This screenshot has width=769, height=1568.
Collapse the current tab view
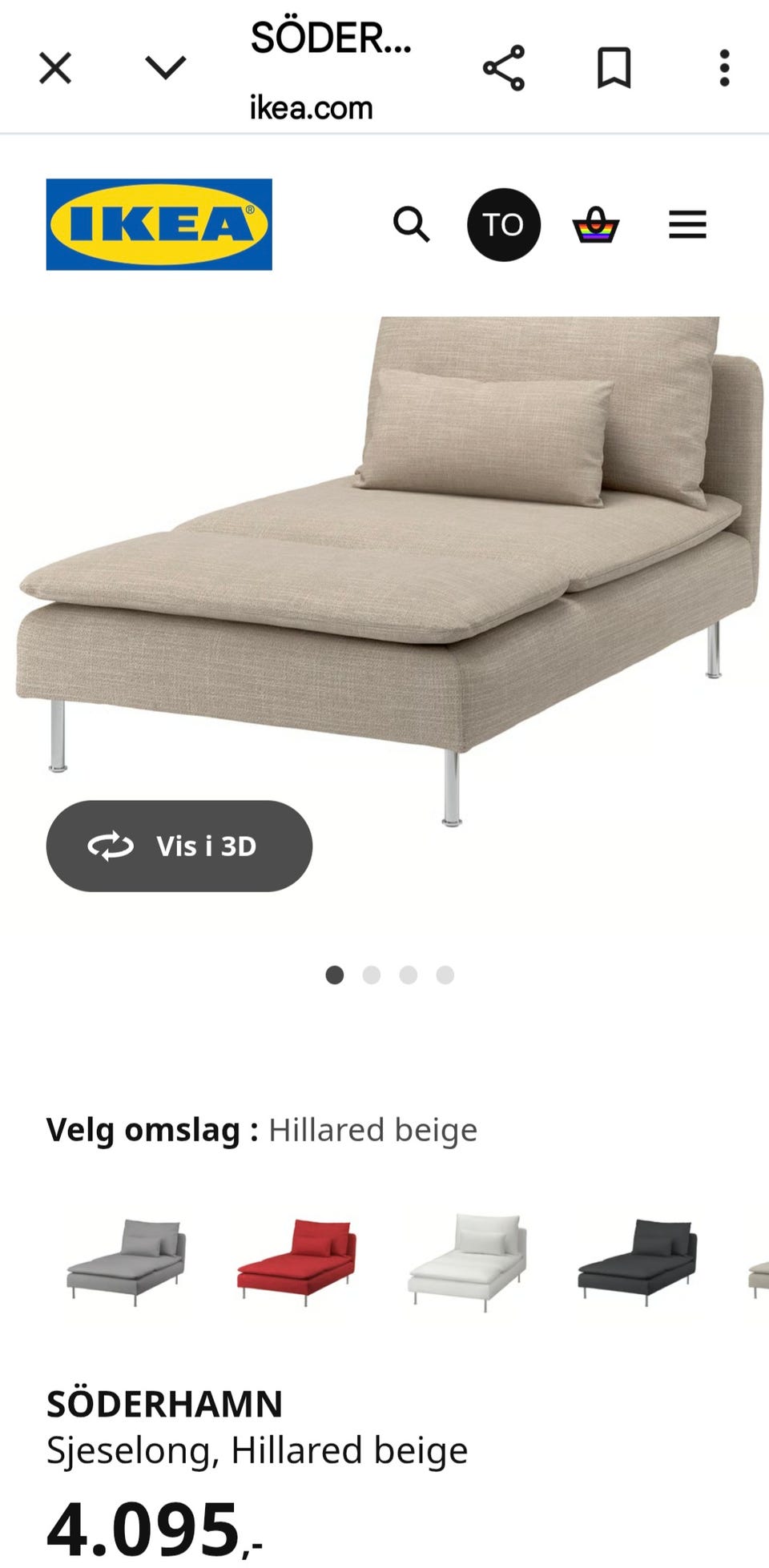click(54, 67)
